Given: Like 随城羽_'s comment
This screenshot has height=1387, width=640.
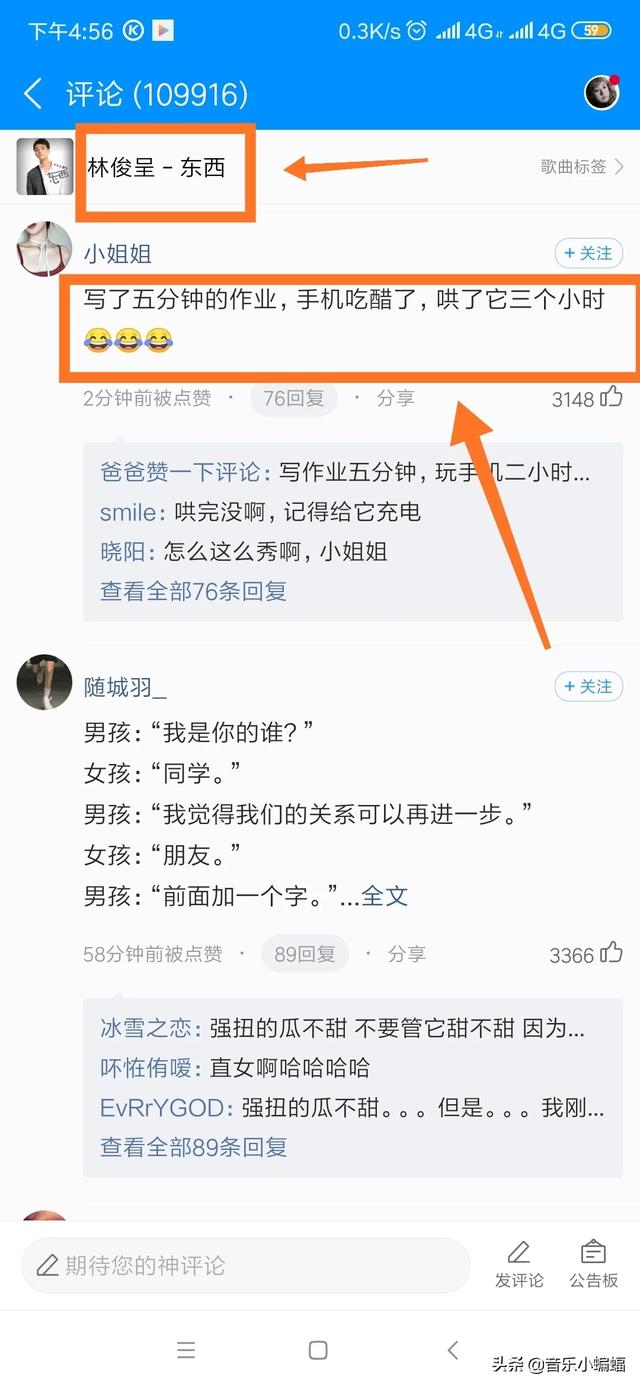Looking at the screenshot, I should point(611,955).
